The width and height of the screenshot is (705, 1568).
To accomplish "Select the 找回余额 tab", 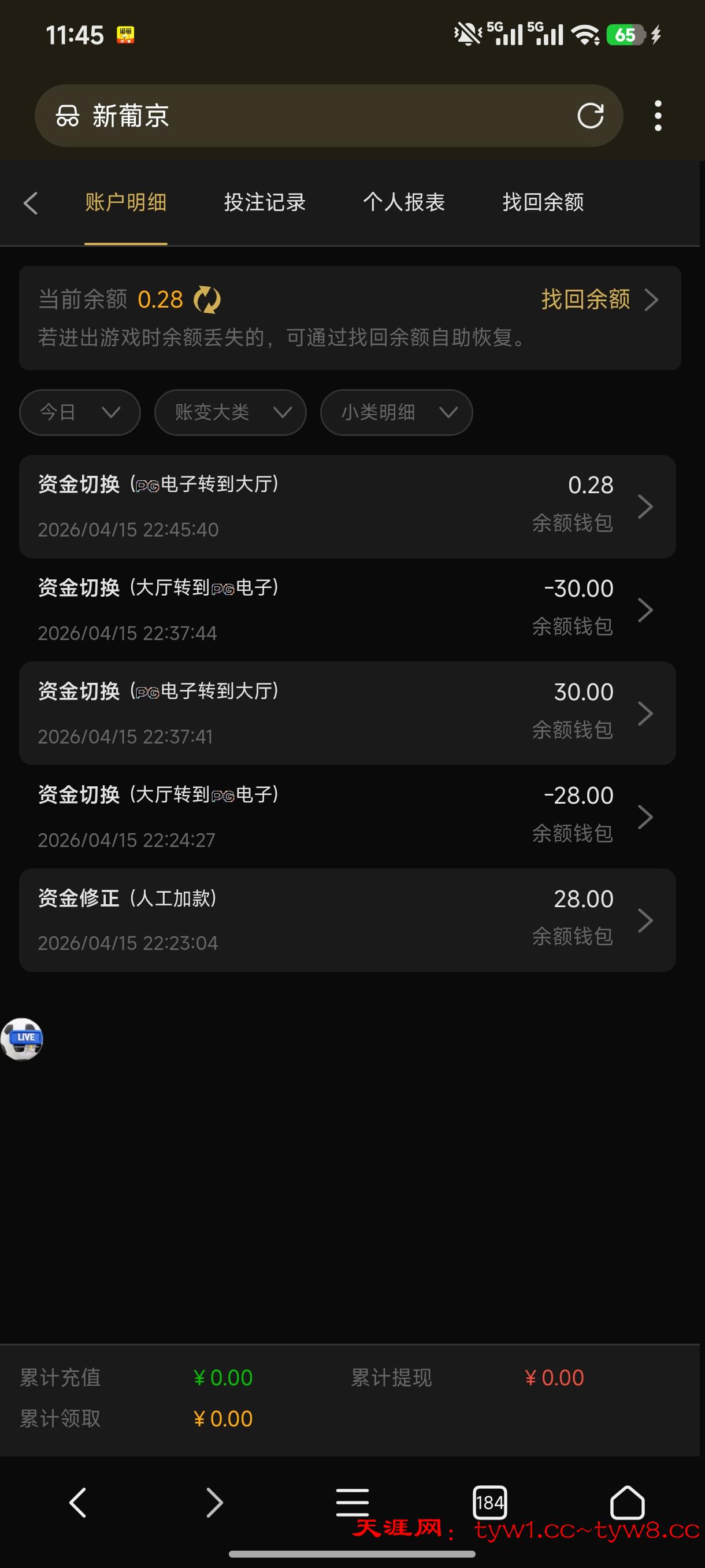I will pos(543,203).
